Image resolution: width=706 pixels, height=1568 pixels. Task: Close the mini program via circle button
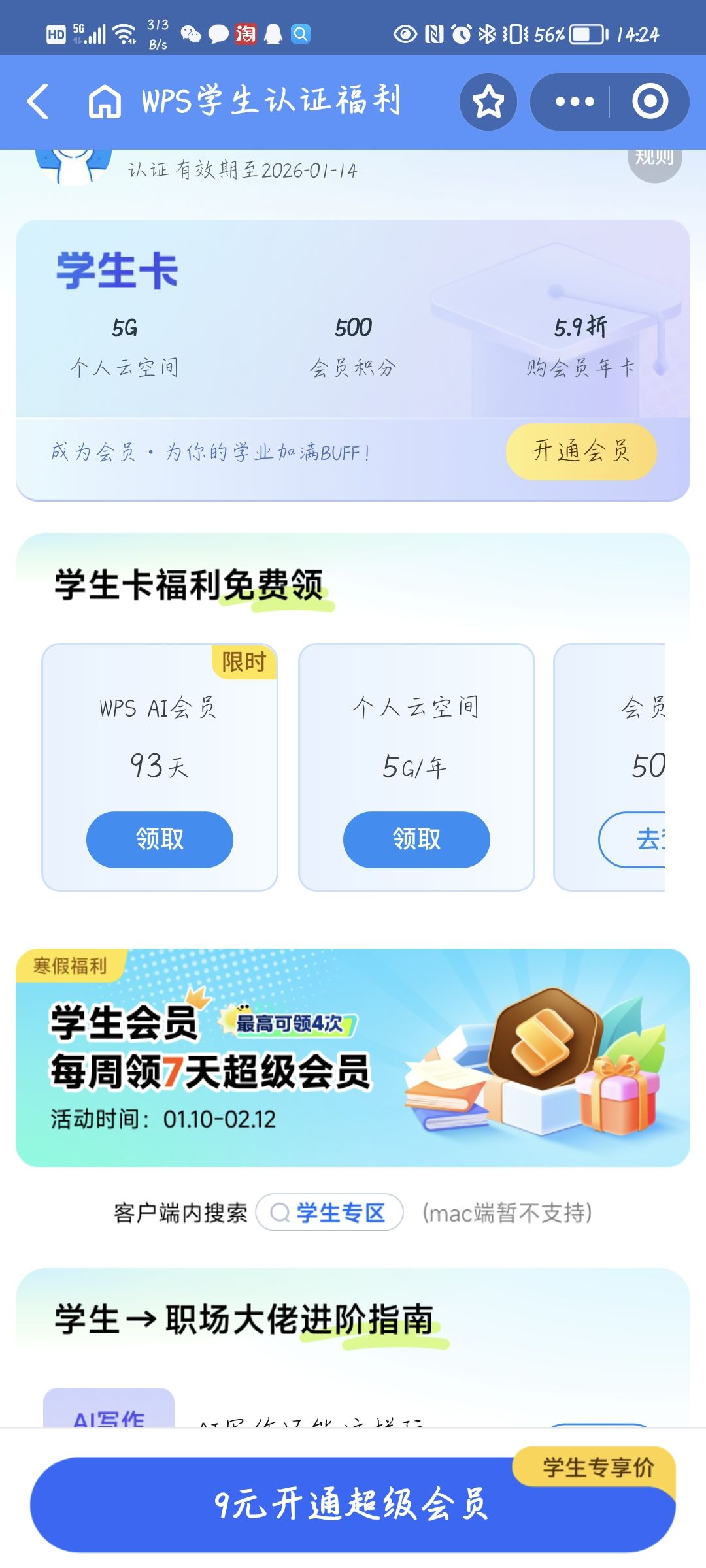tap(650, 102)
